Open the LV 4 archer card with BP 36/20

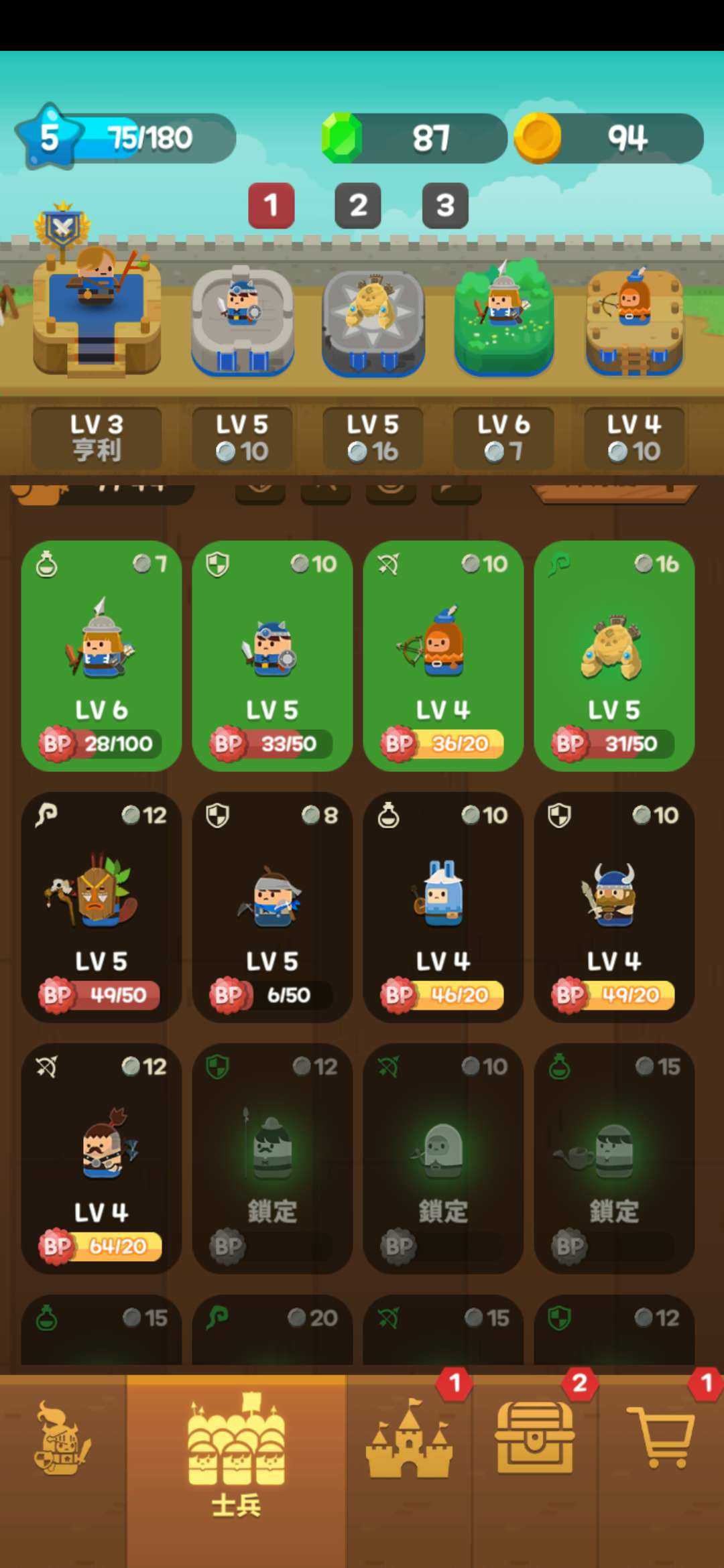[x=443, y=655]
